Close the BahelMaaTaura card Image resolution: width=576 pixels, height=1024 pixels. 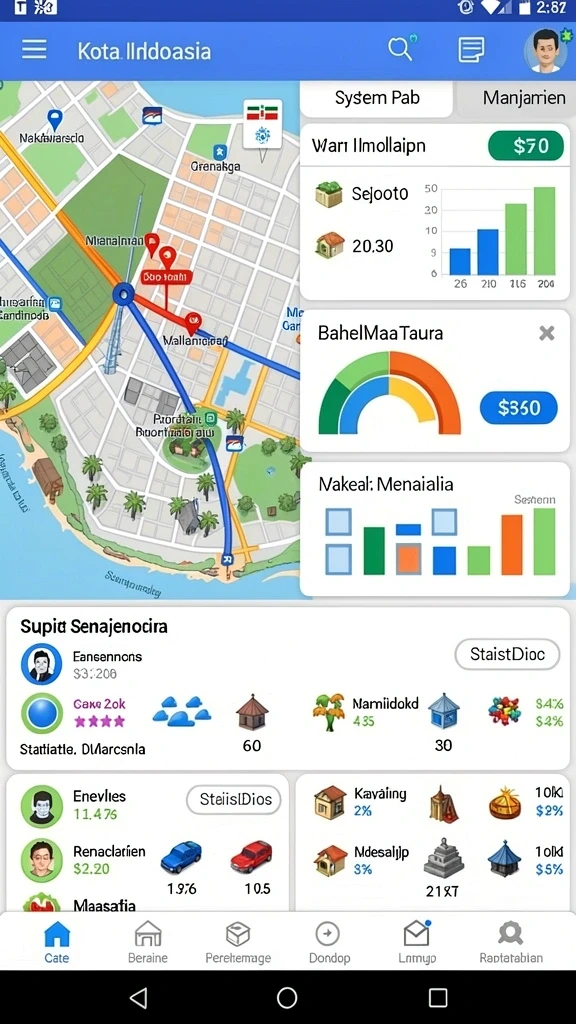(547, 334)
